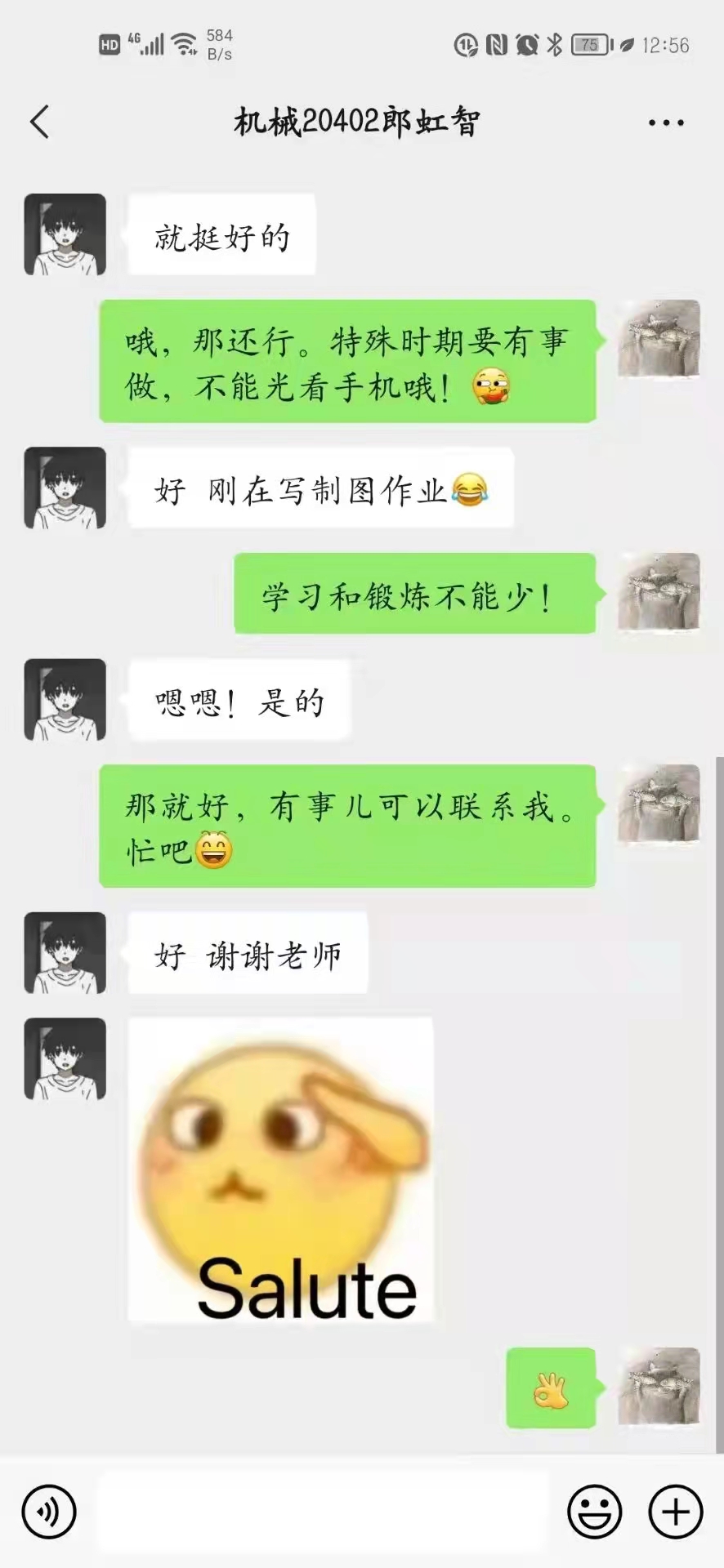Open the emoji picker

point(594,1512)
